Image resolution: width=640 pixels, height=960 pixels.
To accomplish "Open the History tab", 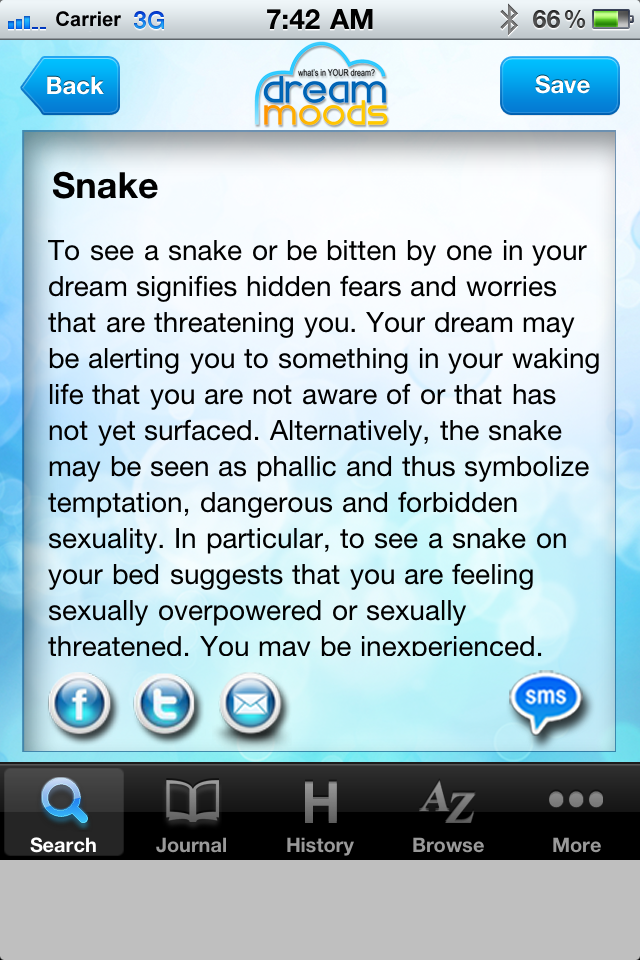I will tap(320, 813).
